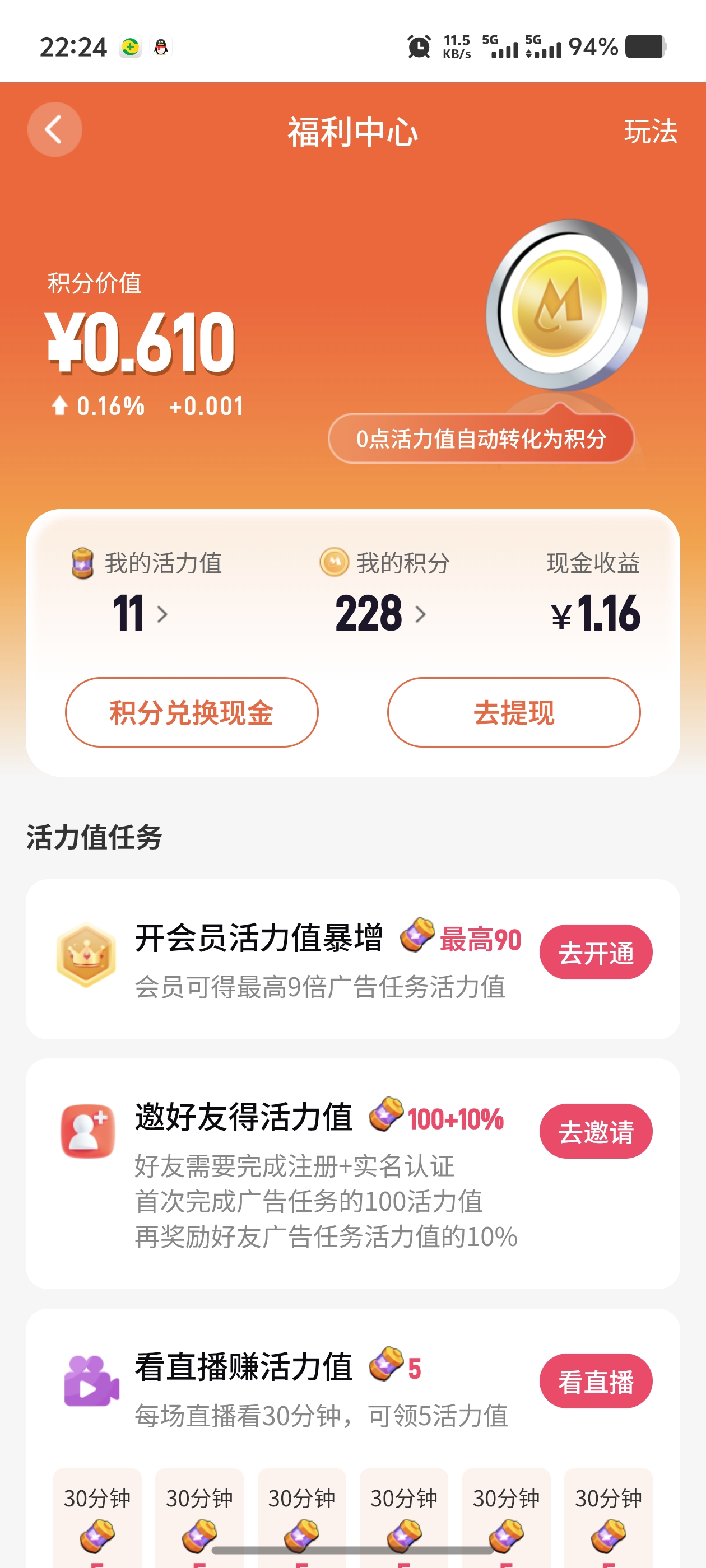Tap 积分兑换现金 button
The image size is (706, 1568).
[191, 712]
